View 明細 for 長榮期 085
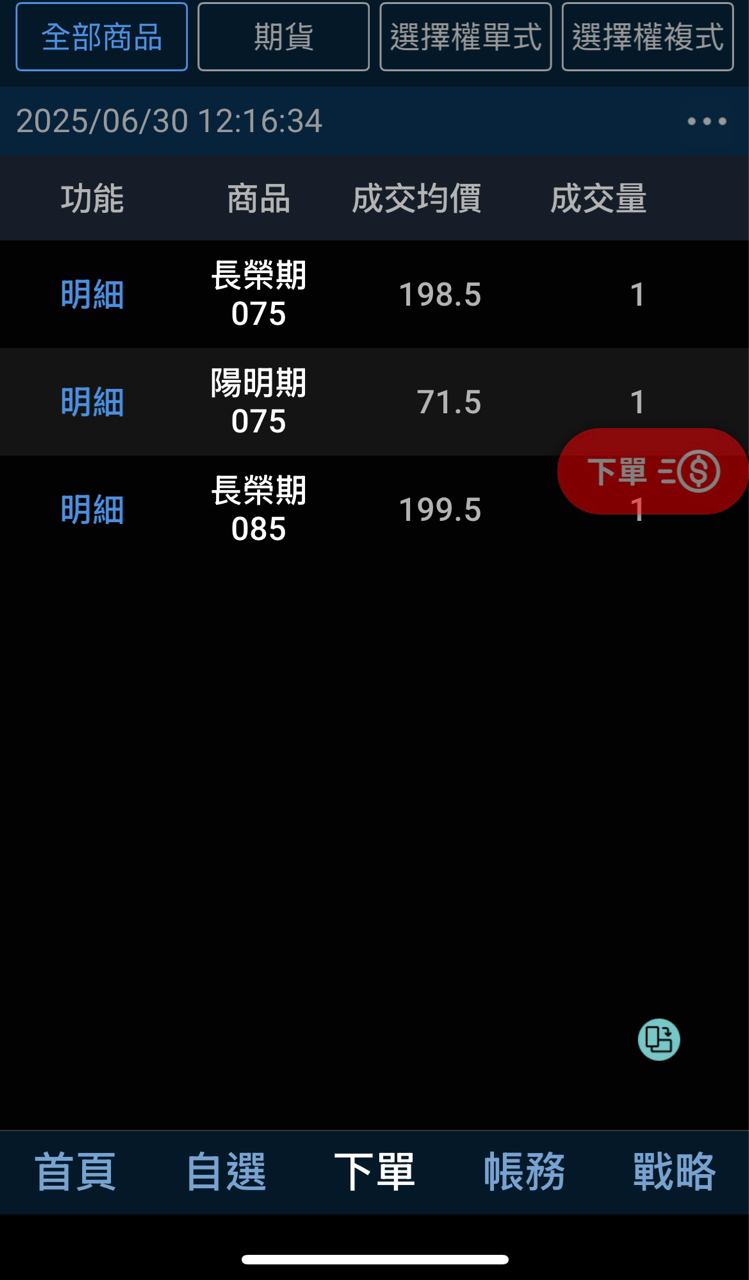This screenshot has height=1280, width=749. 92,510
